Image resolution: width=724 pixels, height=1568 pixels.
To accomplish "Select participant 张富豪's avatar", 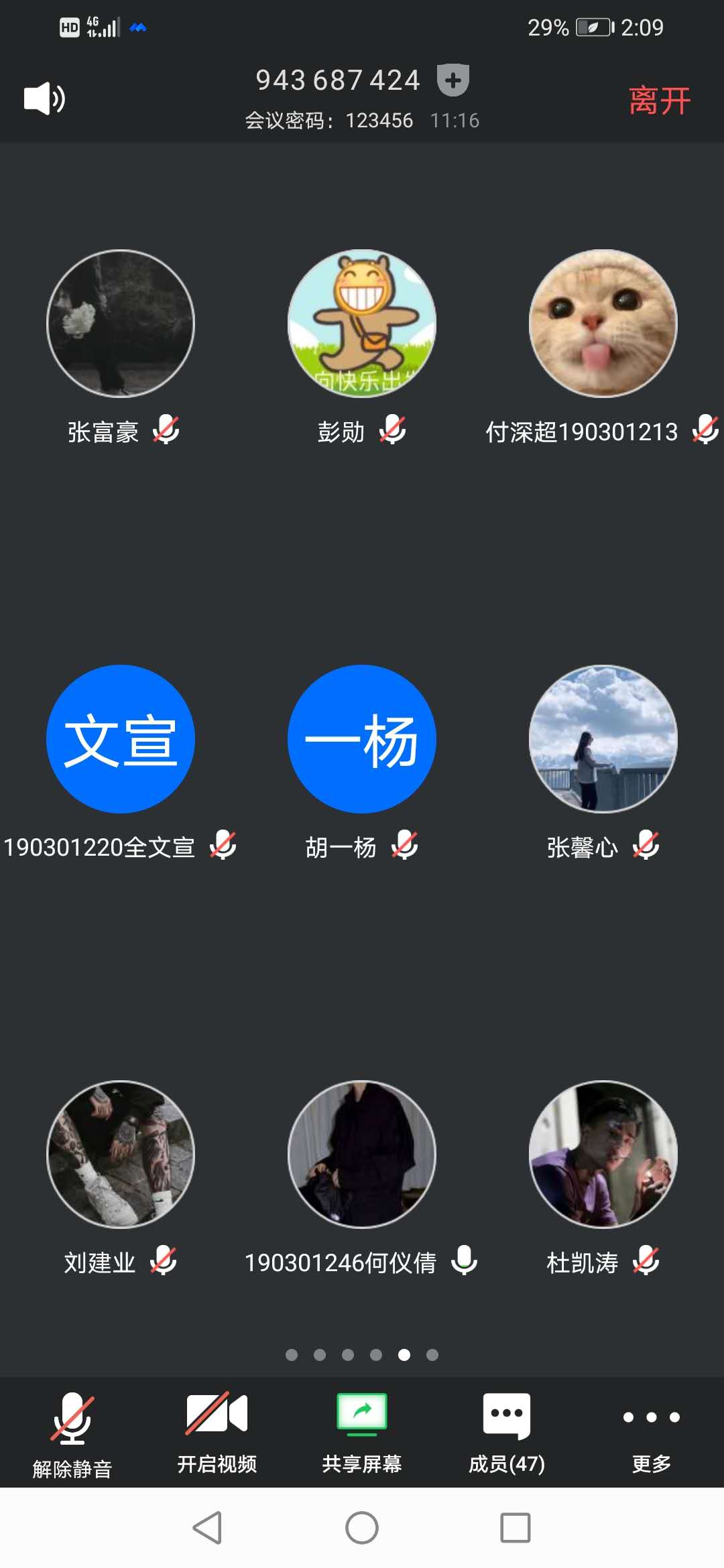I will click(x=121, y=324).
